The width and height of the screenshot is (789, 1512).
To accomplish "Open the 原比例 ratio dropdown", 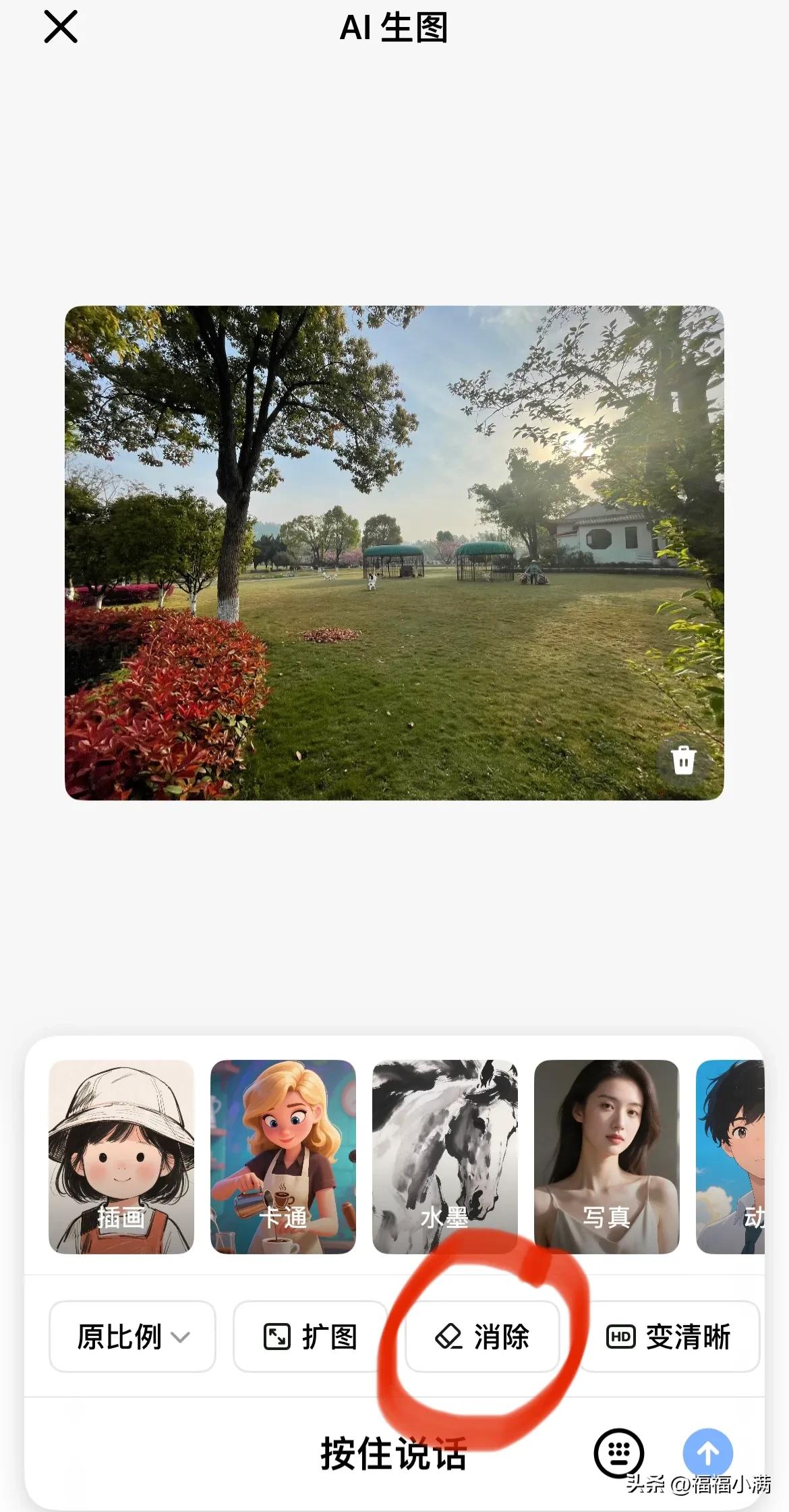I will (x=132, y=1337).
